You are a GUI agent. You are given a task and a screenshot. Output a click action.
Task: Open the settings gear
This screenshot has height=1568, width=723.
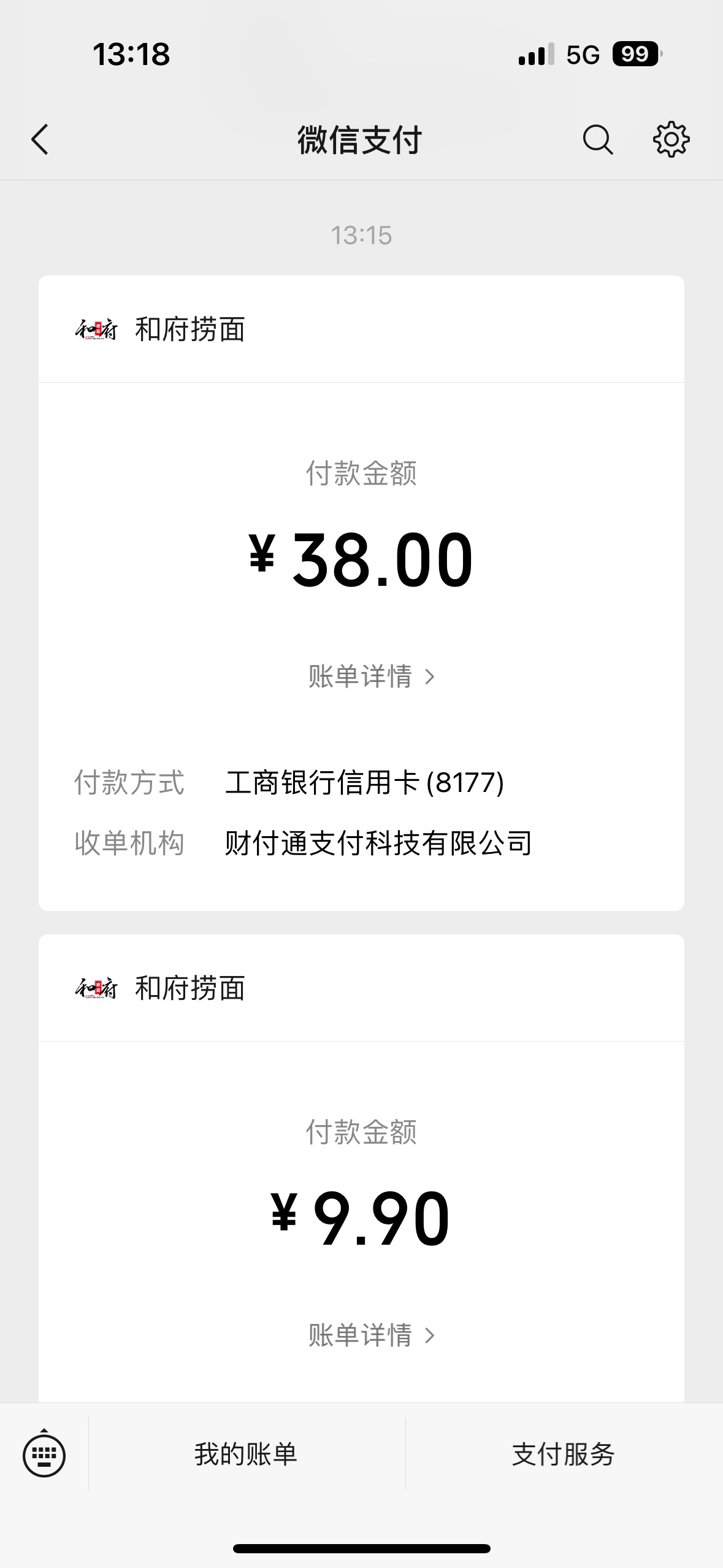click(671, 139)
